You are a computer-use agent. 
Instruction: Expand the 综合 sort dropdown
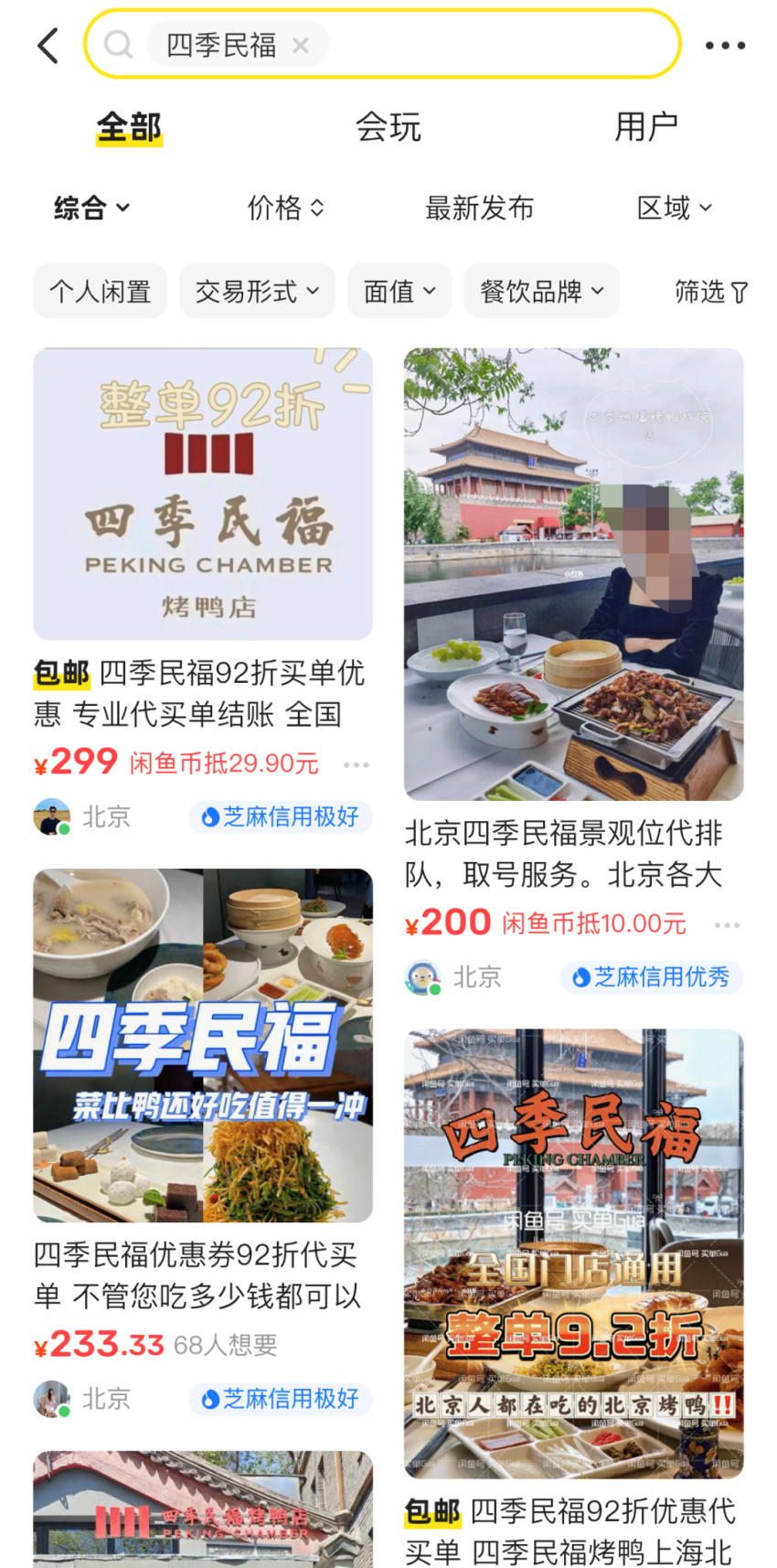pos(90,208)
